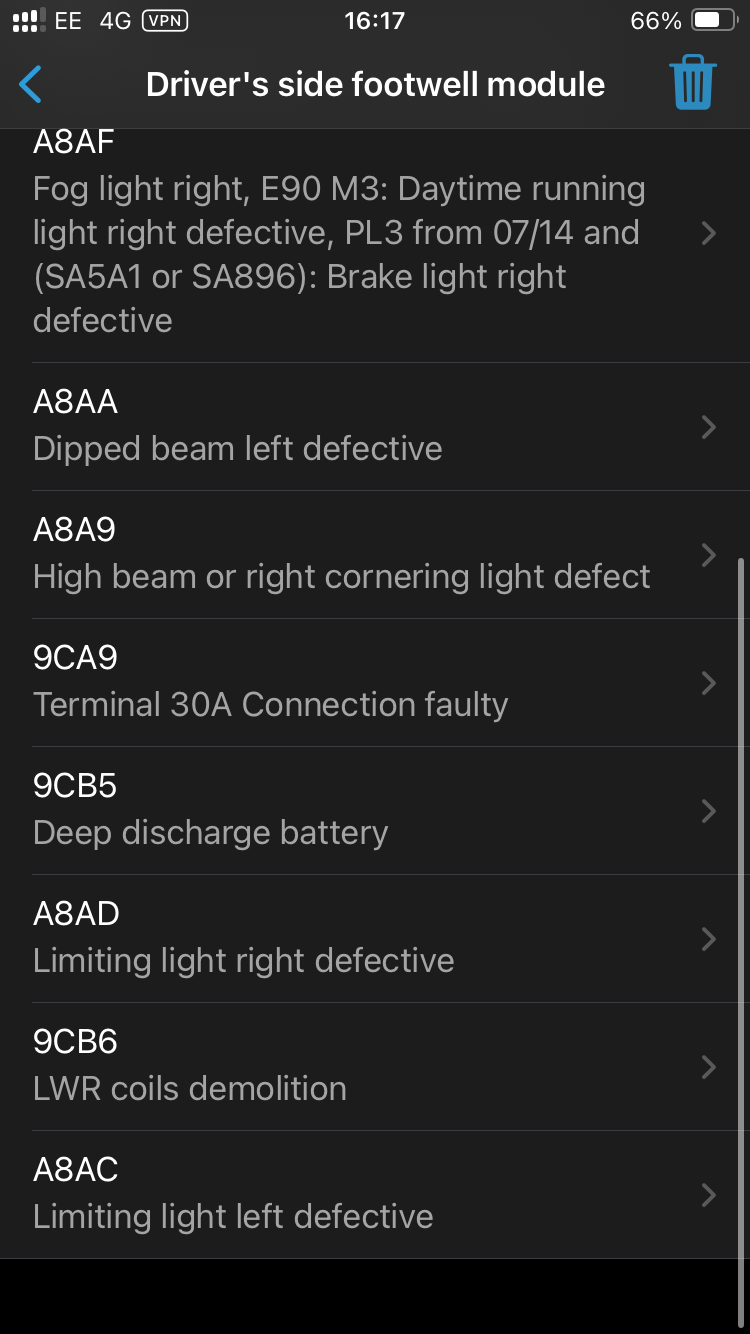Go back using the arrow icon
Viewport: 750px width, 1334px height.
tap(31, 84)
